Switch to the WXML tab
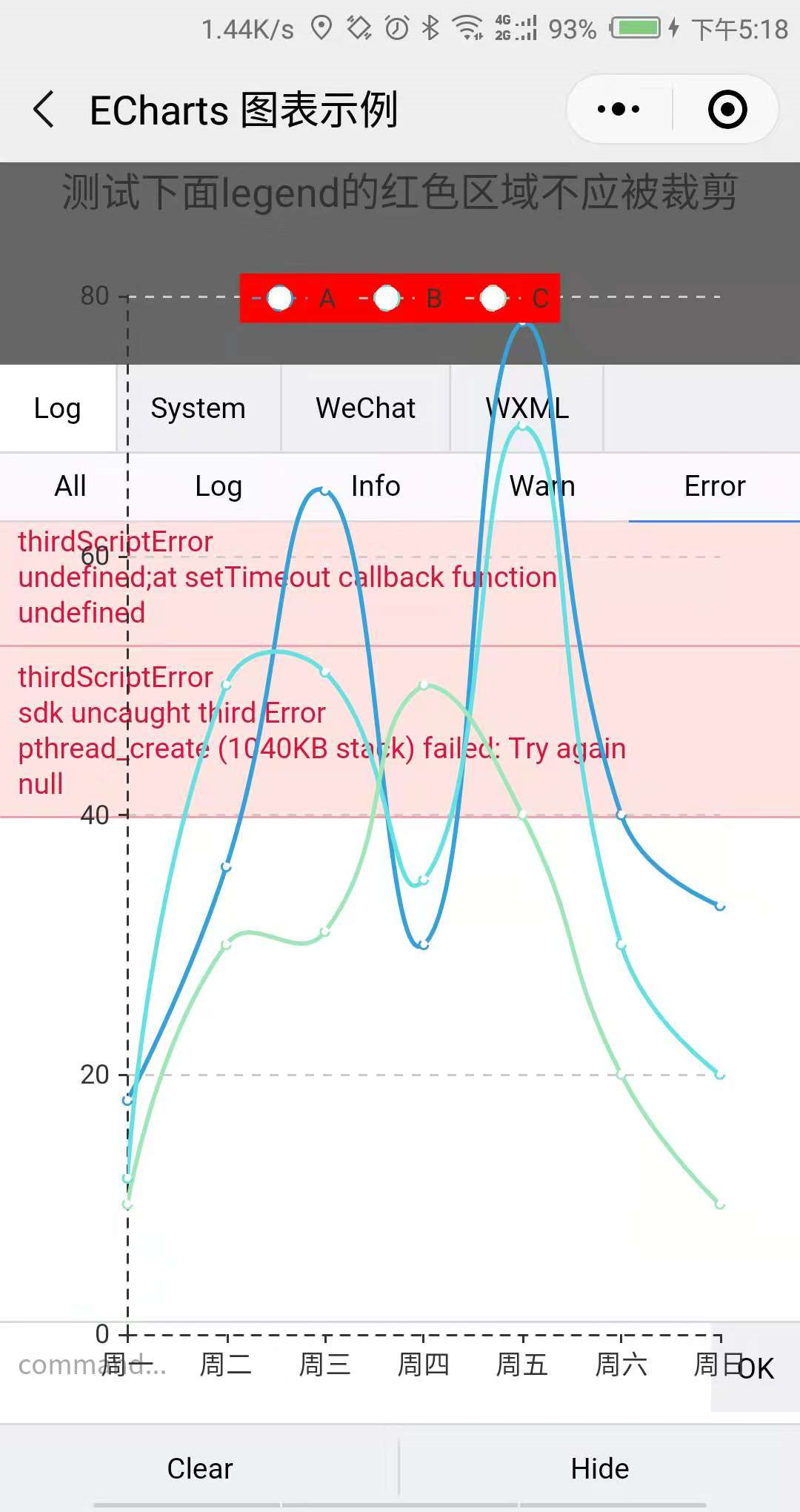 [x=526, y=408]
